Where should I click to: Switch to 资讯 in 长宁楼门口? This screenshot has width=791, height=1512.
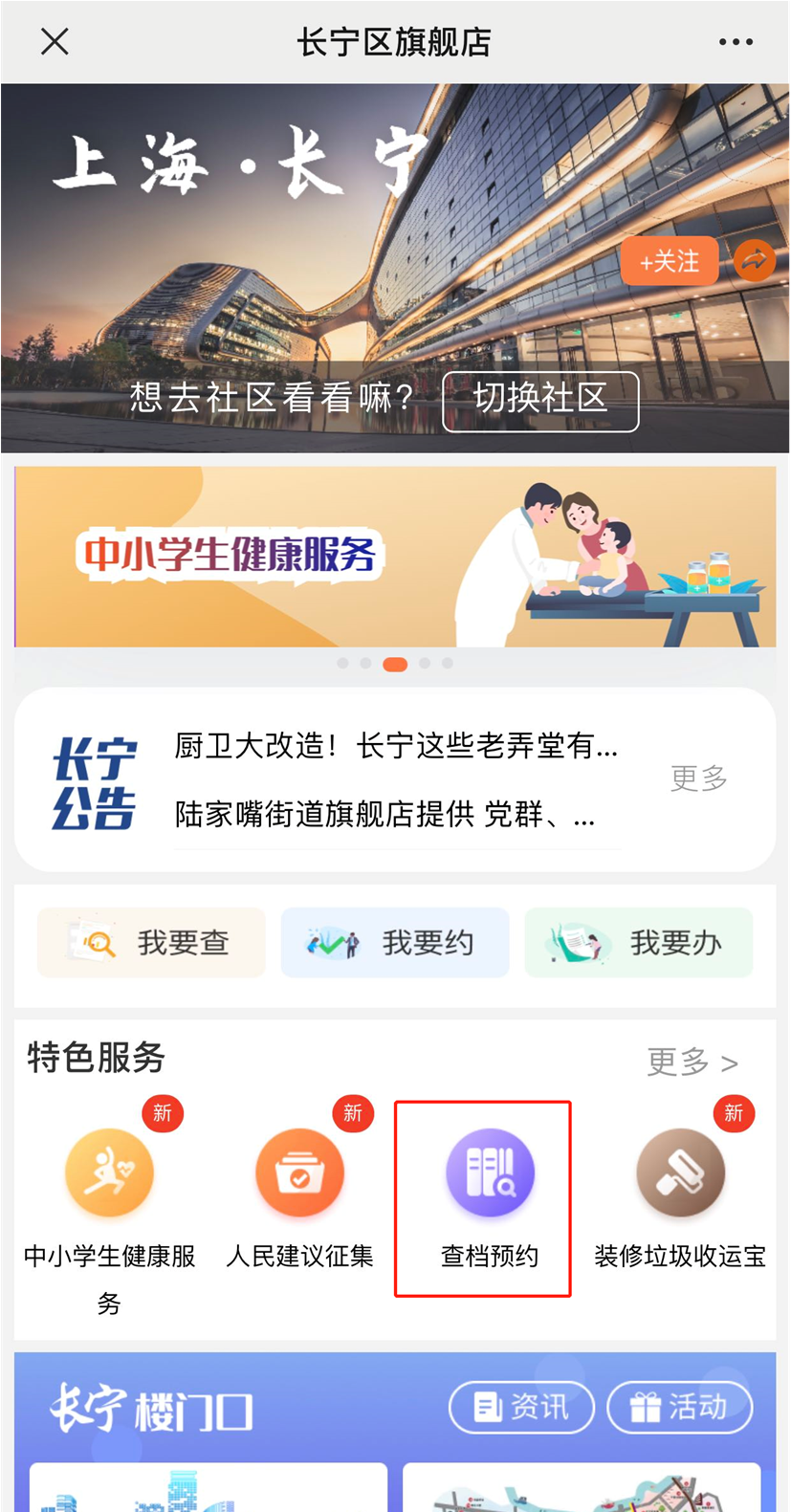click(x=522, y=1407)
